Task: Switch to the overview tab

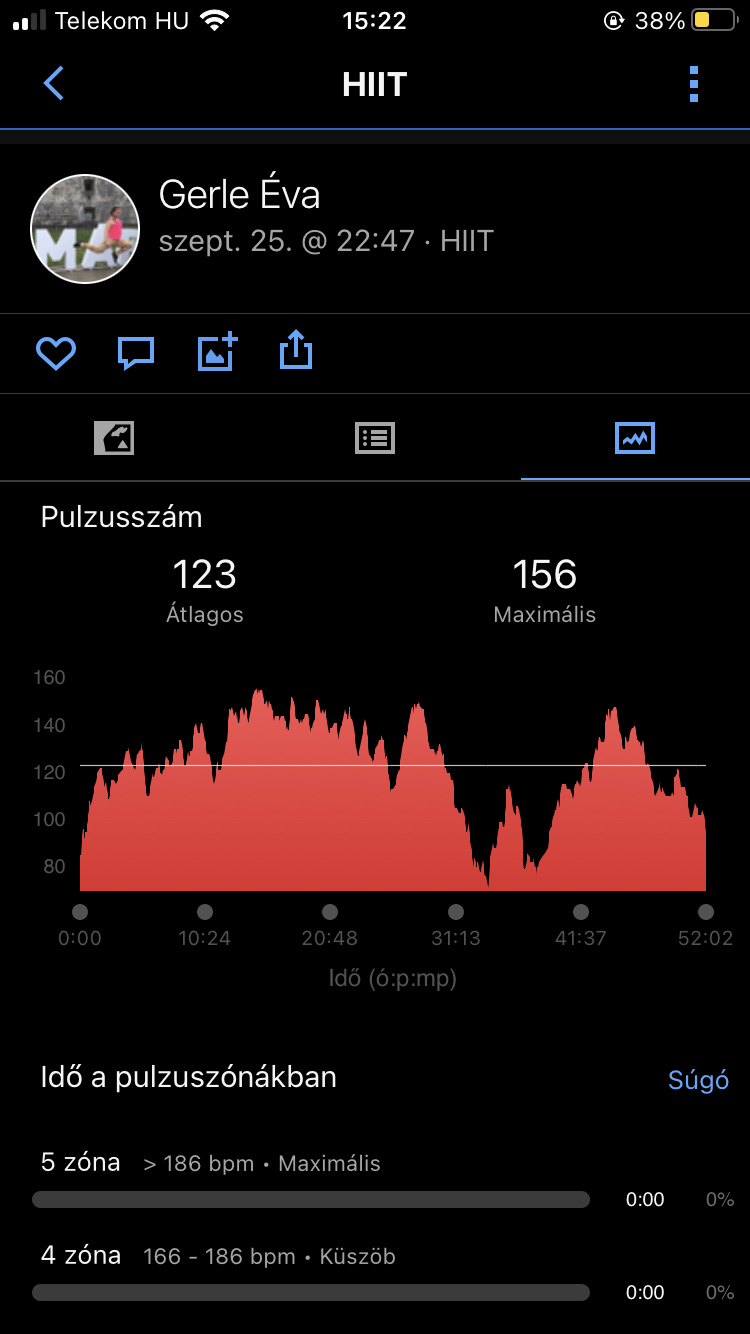Action: pyautogui.click(x=114, y=438)
